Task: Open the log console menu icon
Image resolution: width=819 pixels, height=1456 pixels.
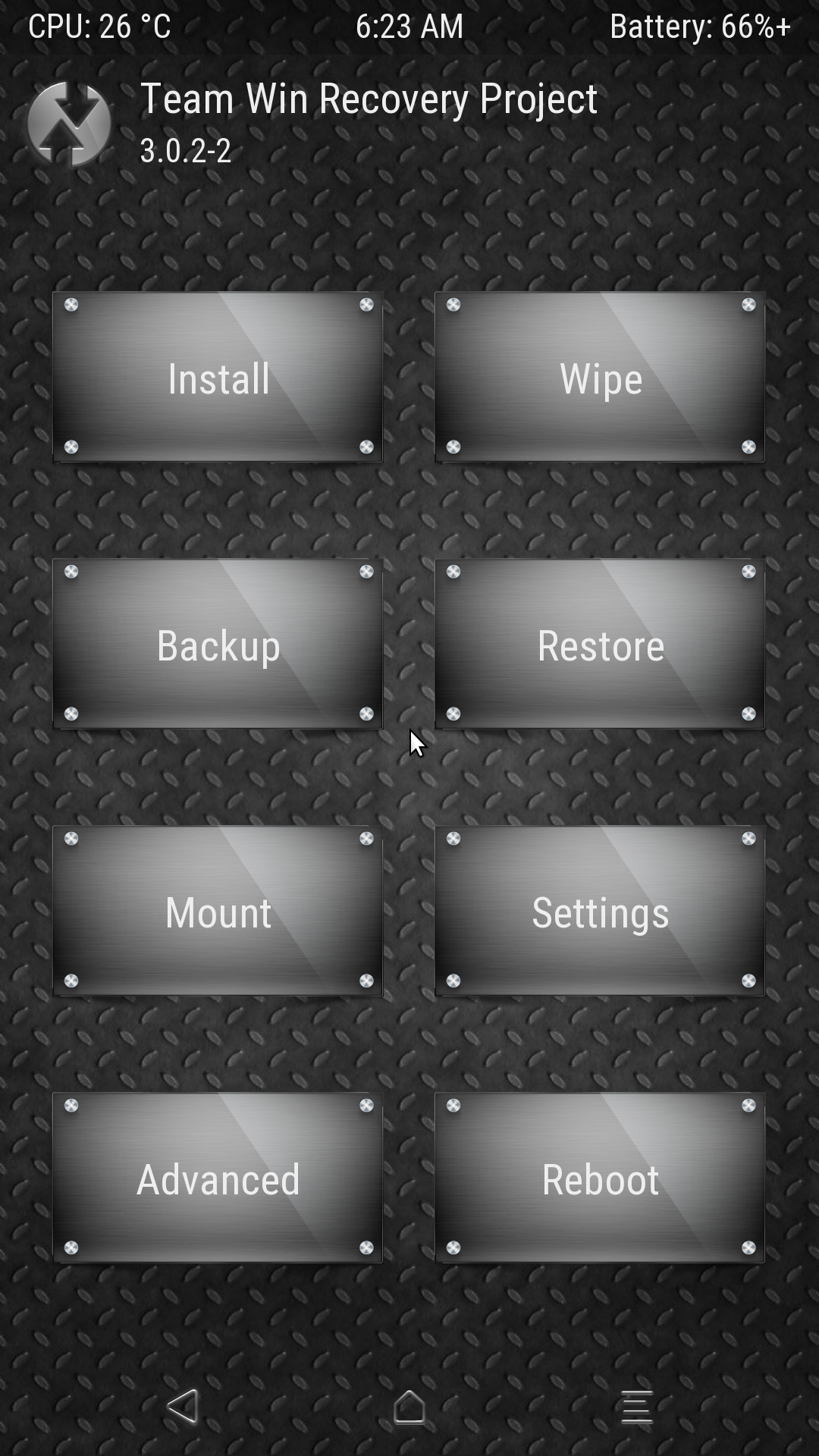Action: point(636,1407)
